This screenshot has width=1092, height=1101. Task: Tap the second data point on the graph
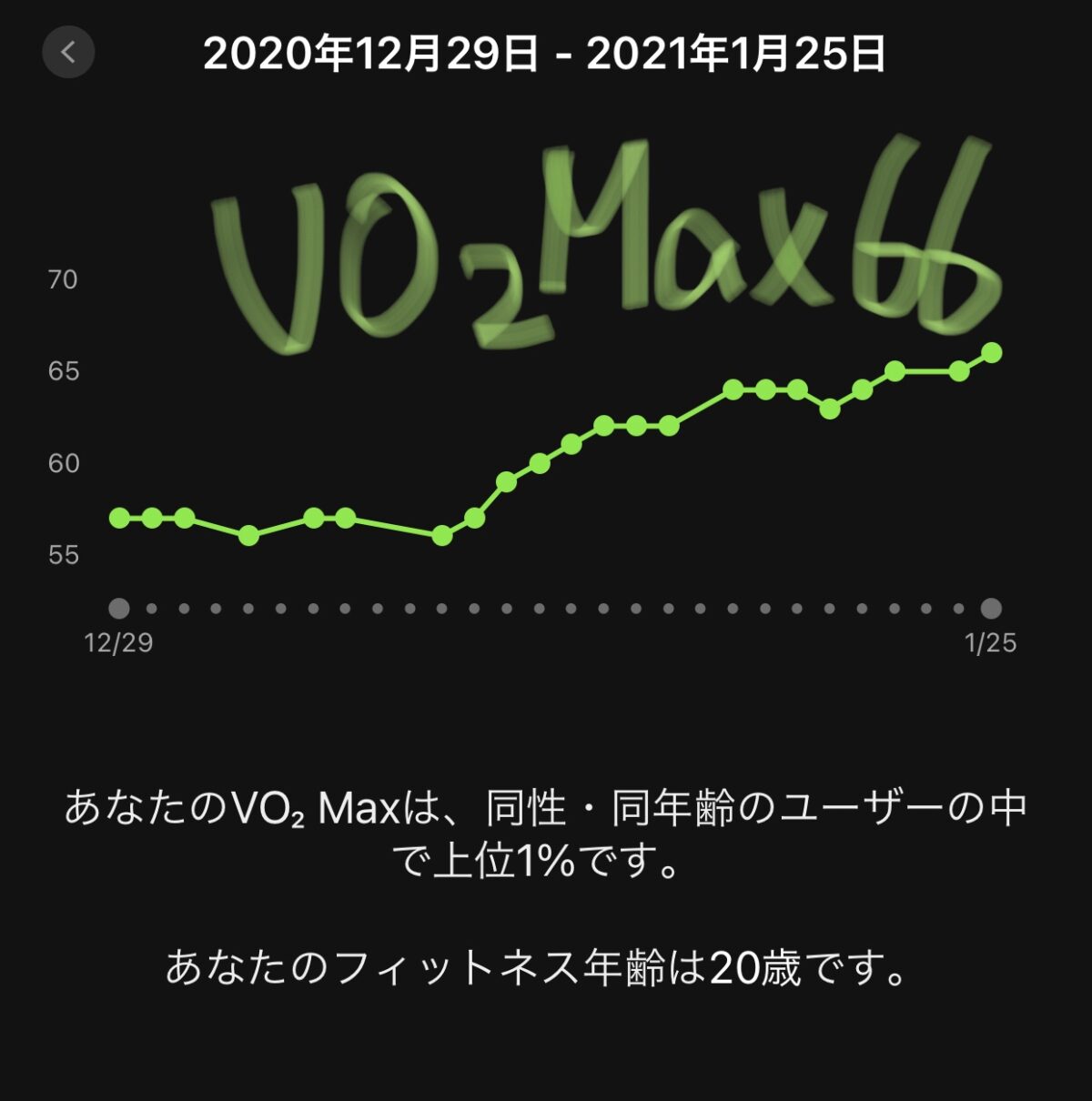point(153,516)
